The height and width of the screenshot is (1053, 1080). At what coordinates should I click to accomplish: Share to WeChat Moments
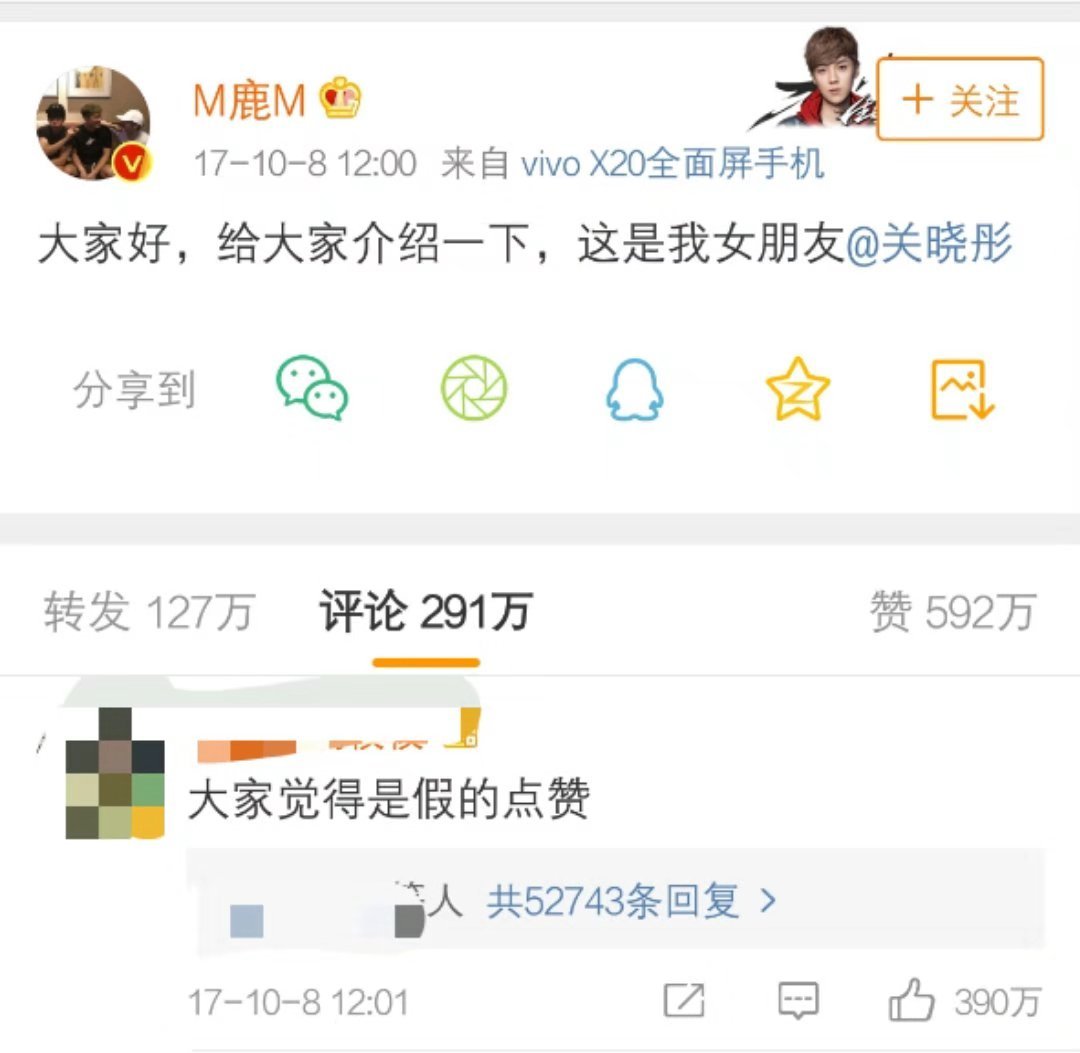[x=474, y=388]
